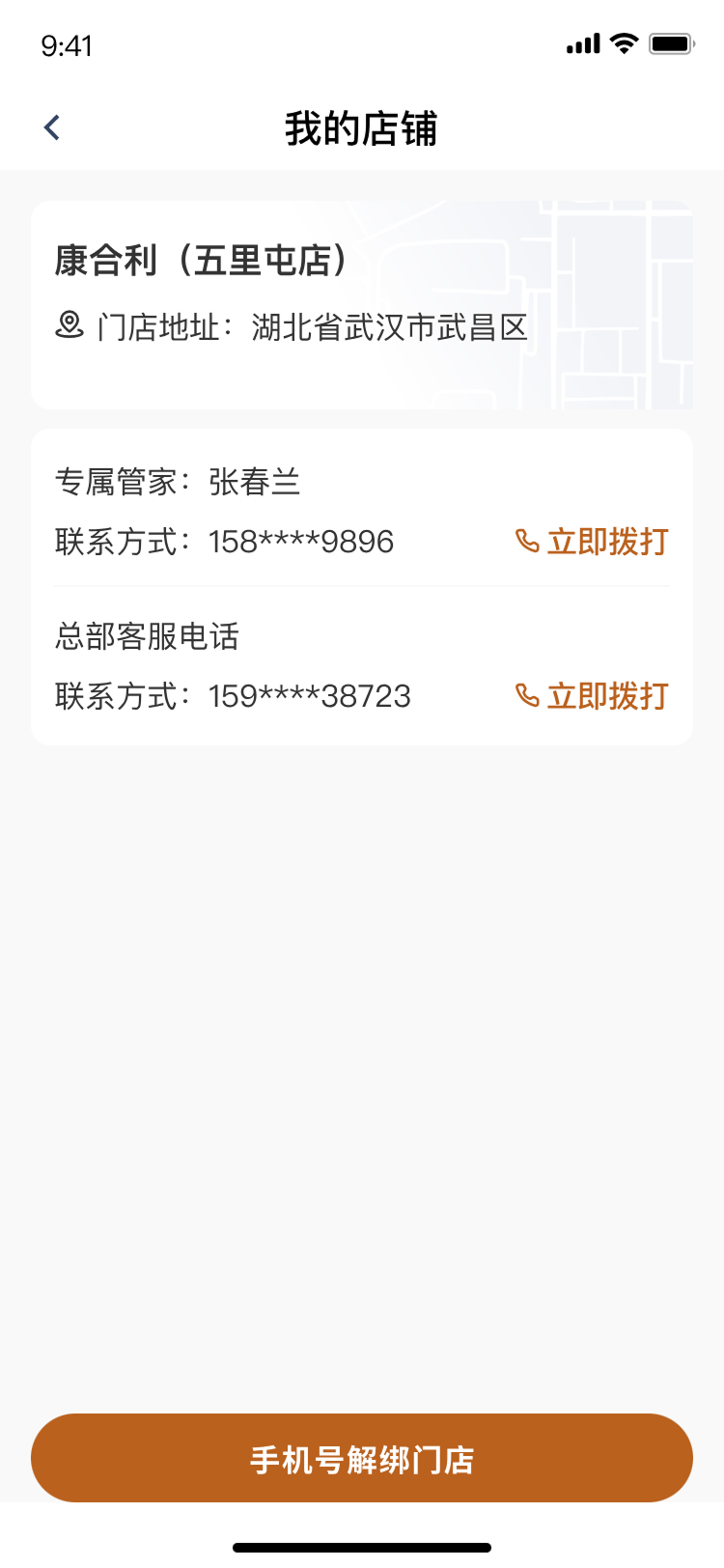Tap 立即拨打 to call headquarters service

coord(608,695)
